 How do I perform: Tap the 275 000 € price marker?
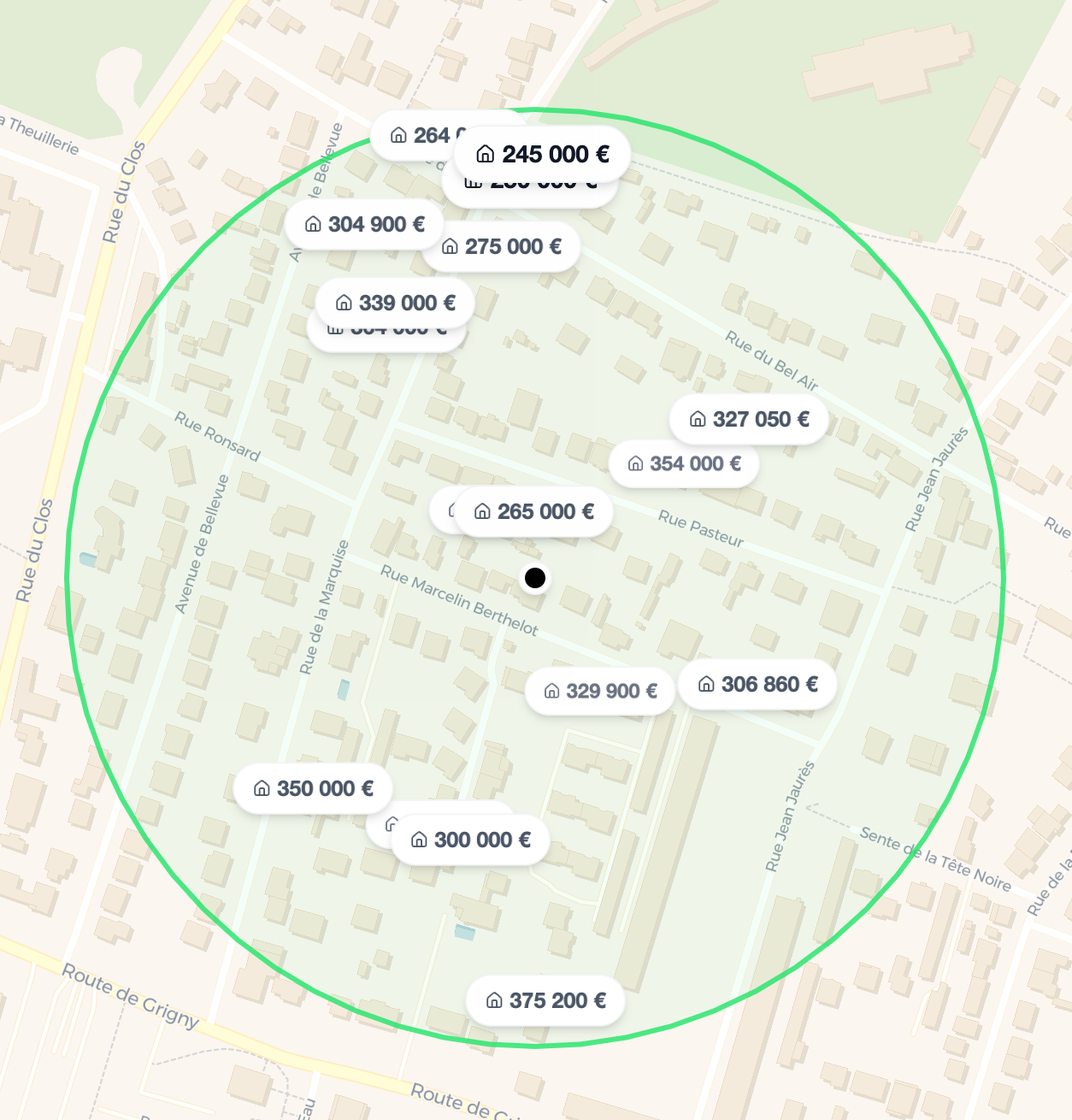(x=503, y=247)
